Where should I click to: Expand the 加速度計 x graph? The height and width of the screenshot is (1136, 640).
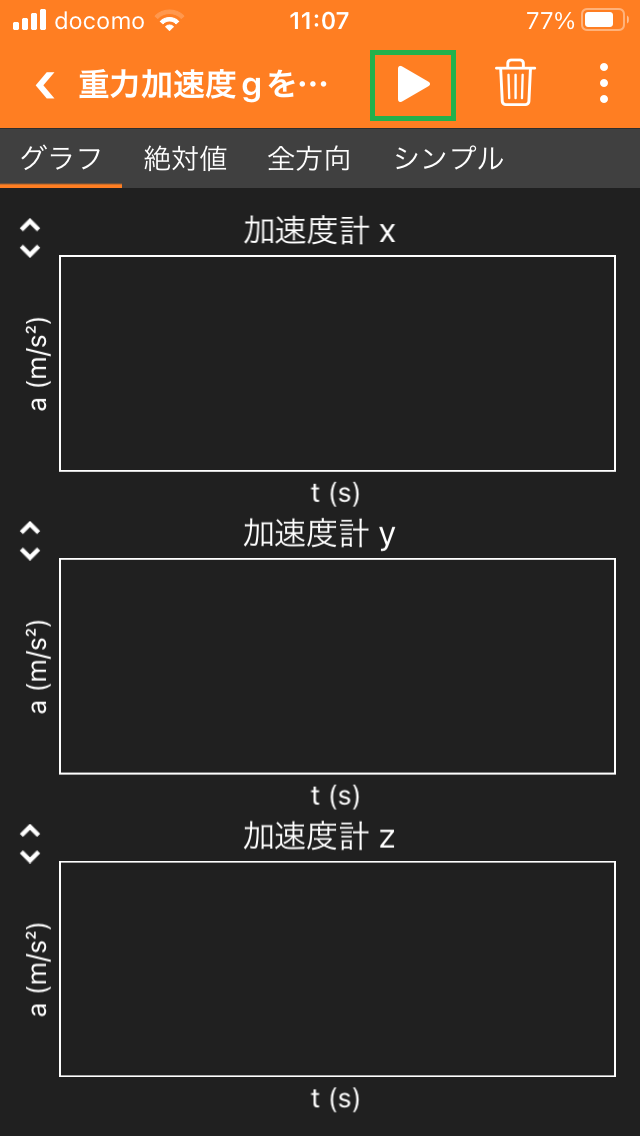(30, 238)
